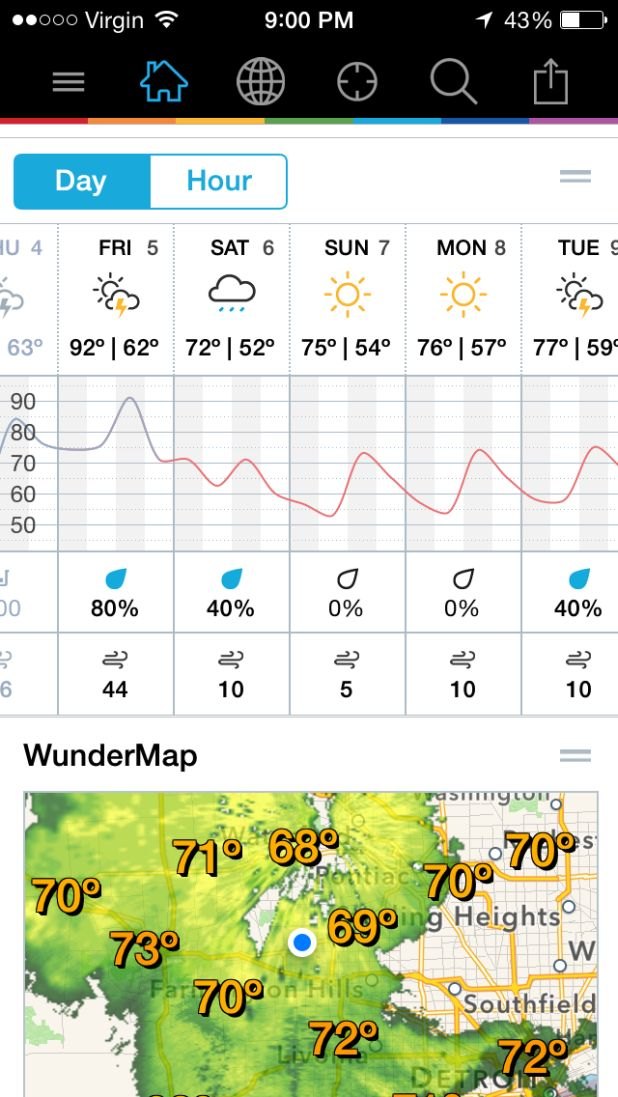
Task: Open the search magnifier
Action: (x=454, y=81)
